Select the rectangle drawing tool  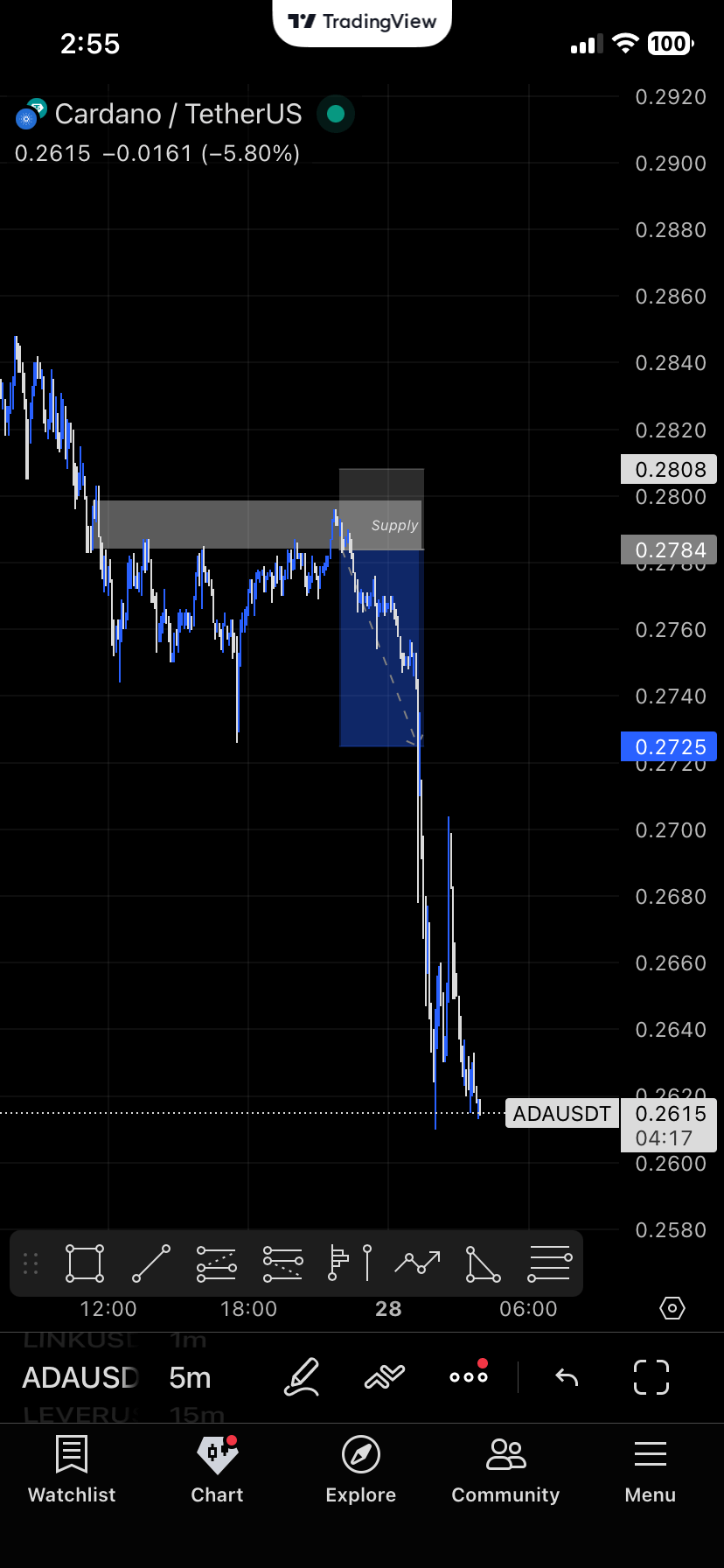pyautogui.click(x=85, y=1263)
